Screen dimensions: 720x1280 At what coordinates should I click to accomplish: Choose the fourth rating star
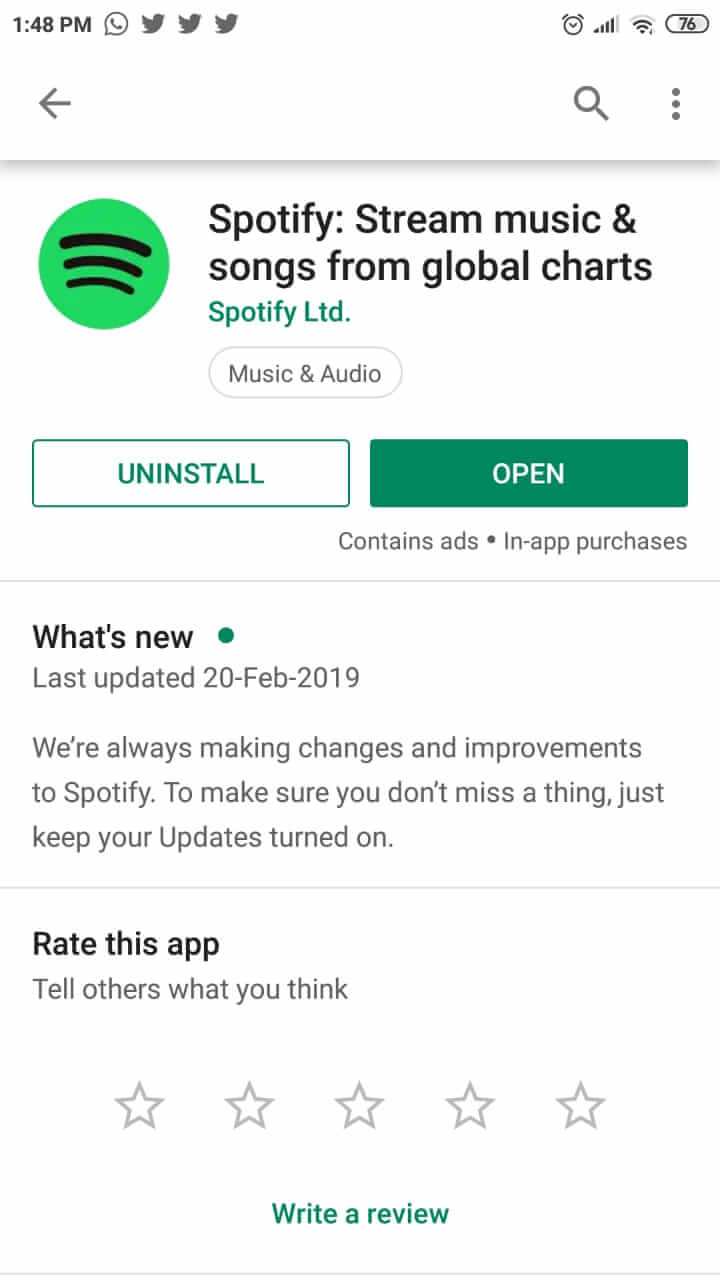470,1107
